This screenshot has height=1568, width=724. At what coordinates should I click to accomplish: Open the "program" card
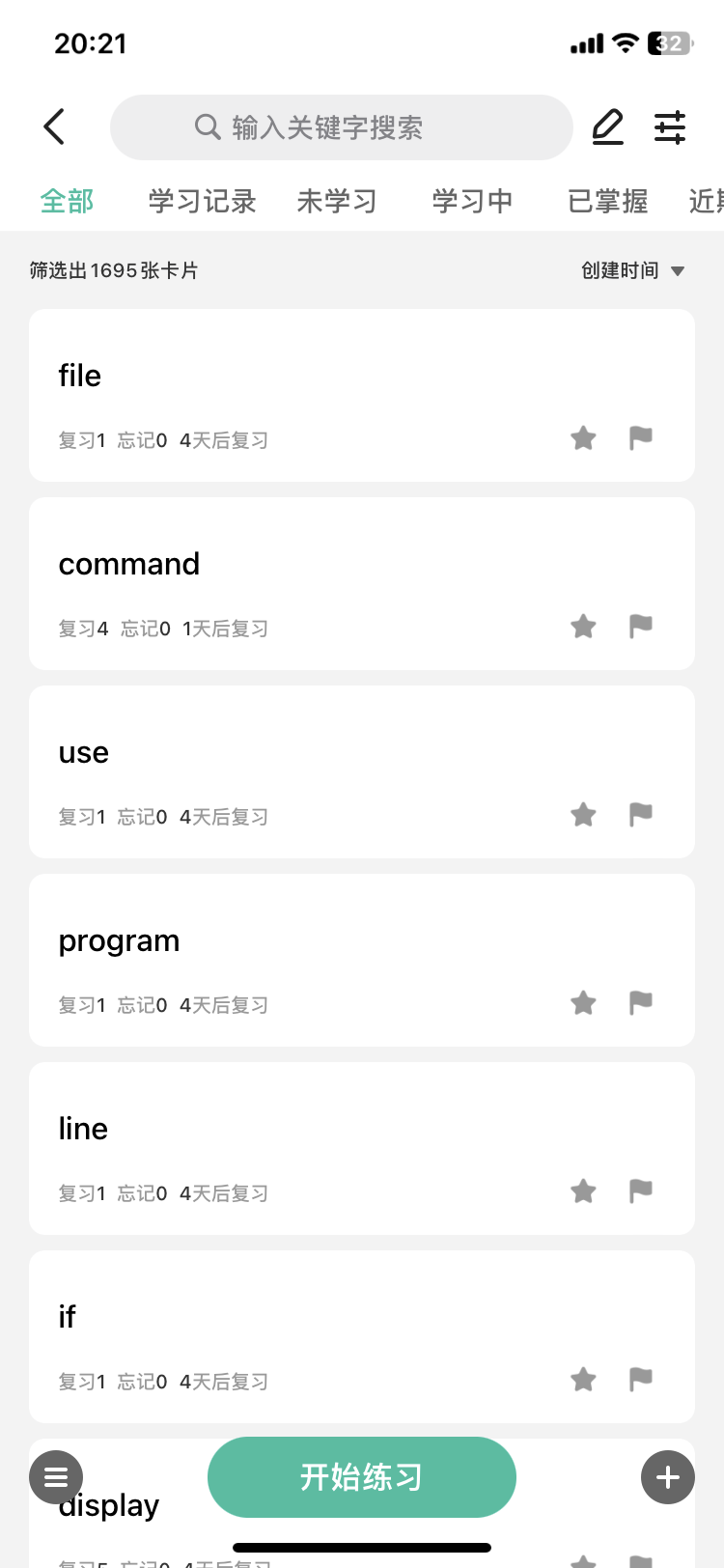pyautogui.click(x=362, y=961)
